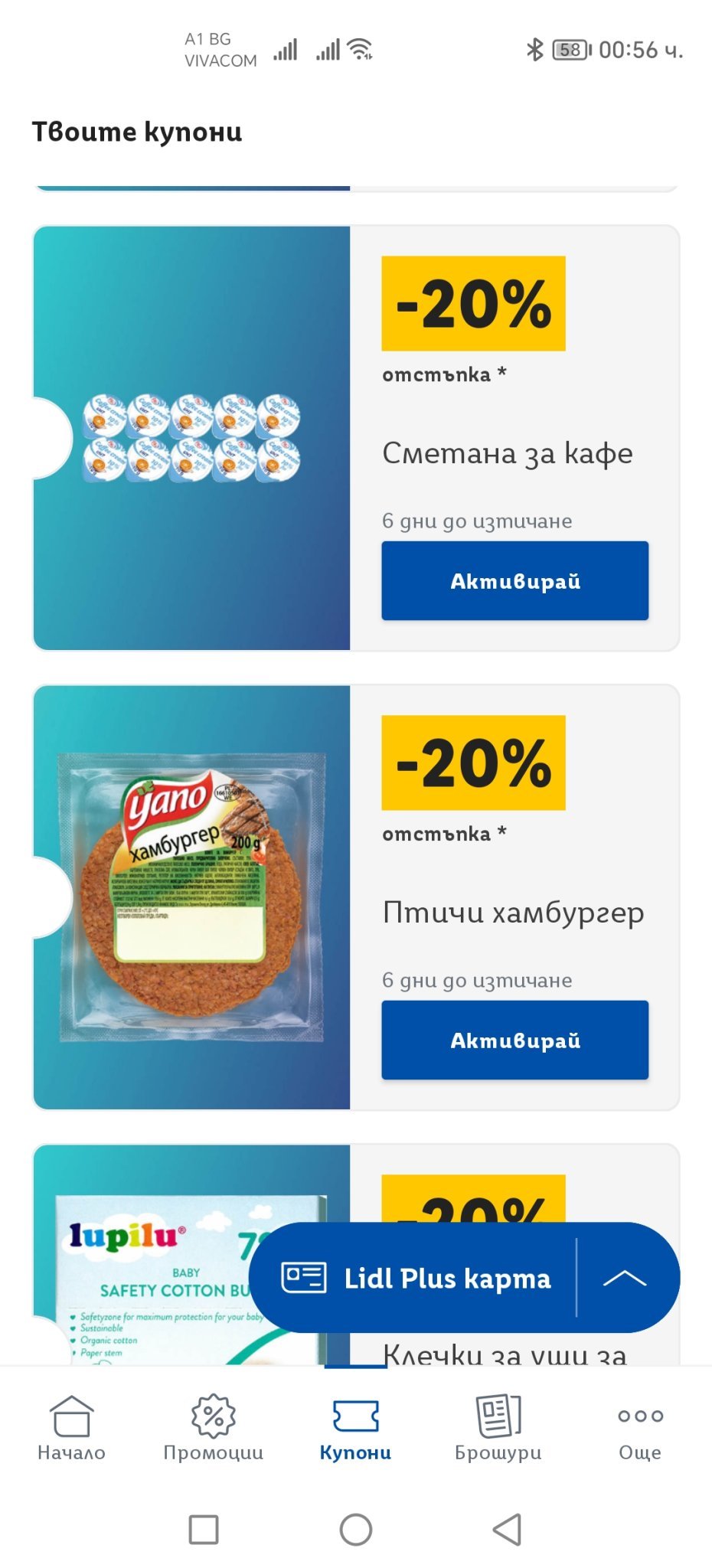Screen dimensions: 712x1568
Task: Switch to the Промоции tab
Action: [x=213, y=1429]
